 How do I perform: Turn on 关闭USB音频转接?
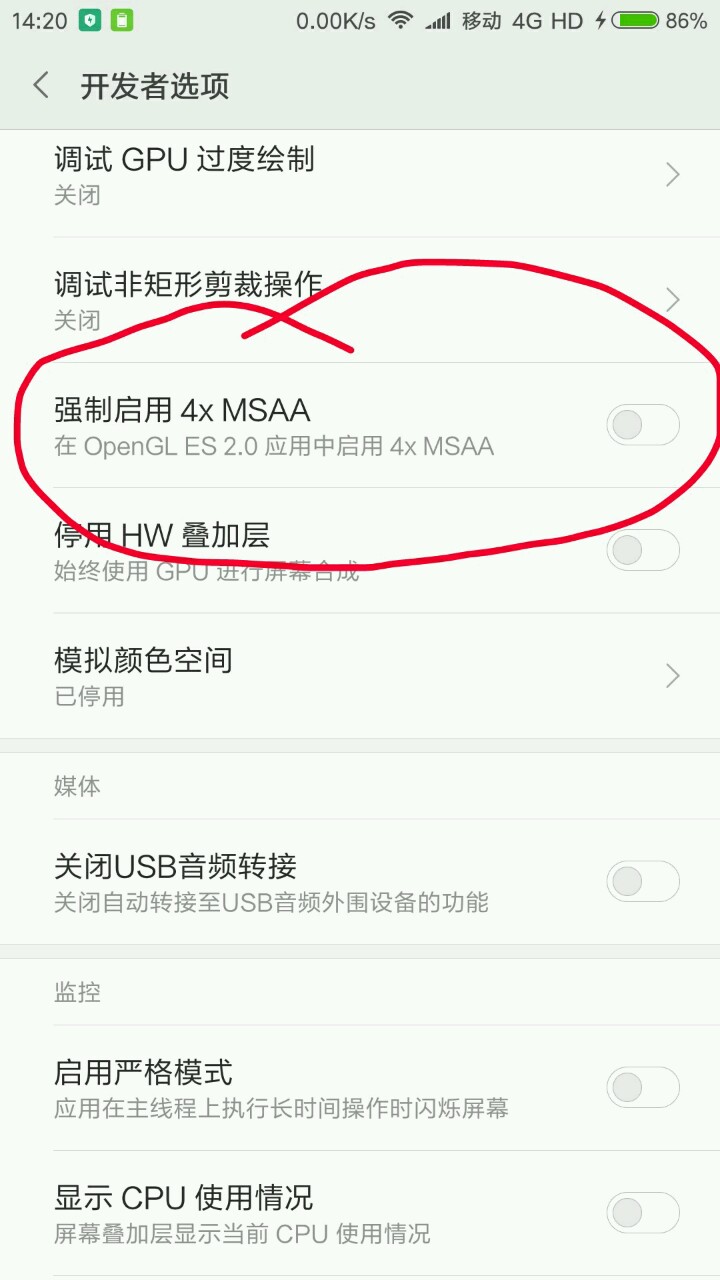click(642, 881)
